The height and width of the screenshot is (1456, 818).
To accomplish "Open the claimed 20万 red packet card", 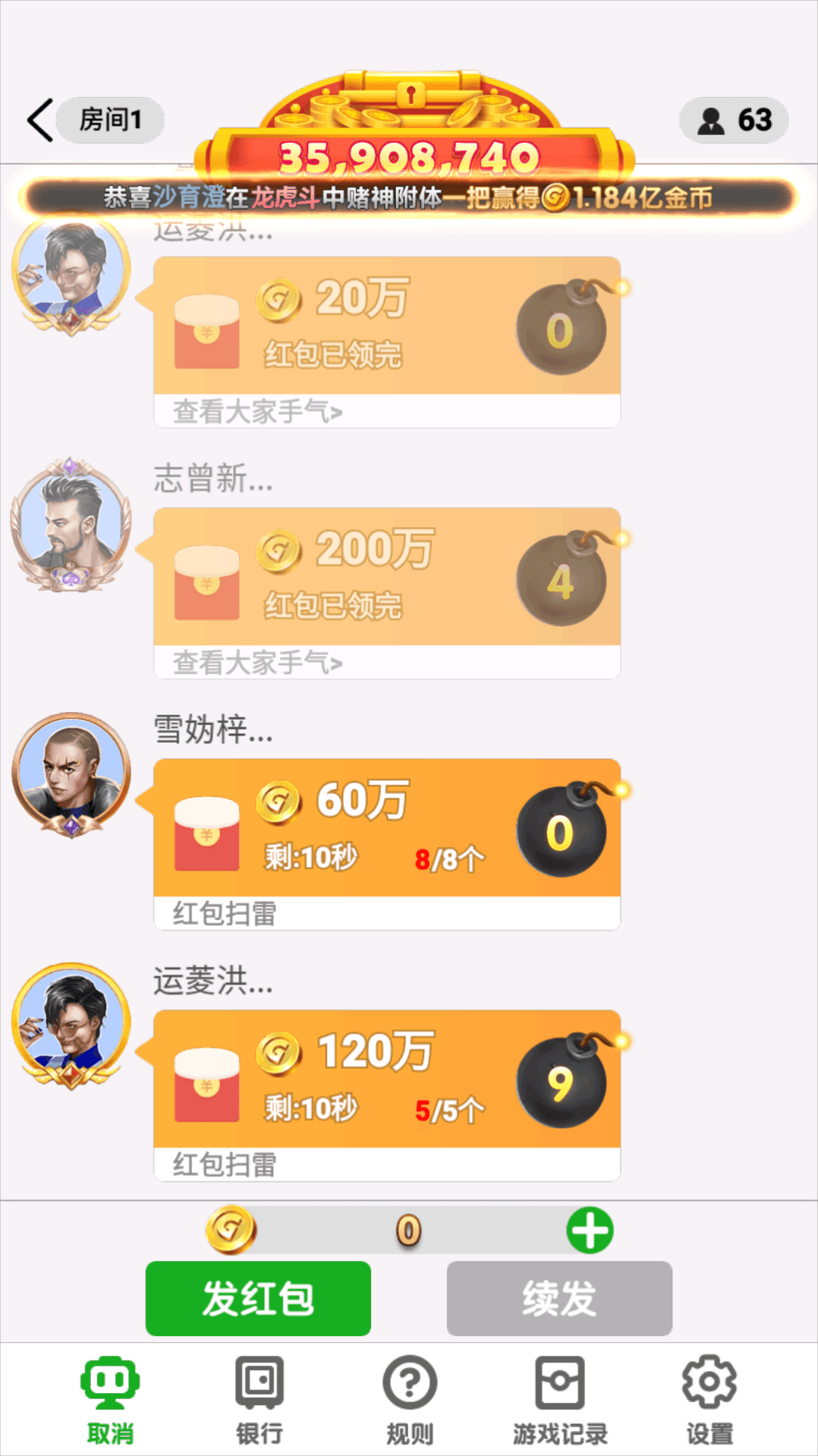I will pos(387,326).
